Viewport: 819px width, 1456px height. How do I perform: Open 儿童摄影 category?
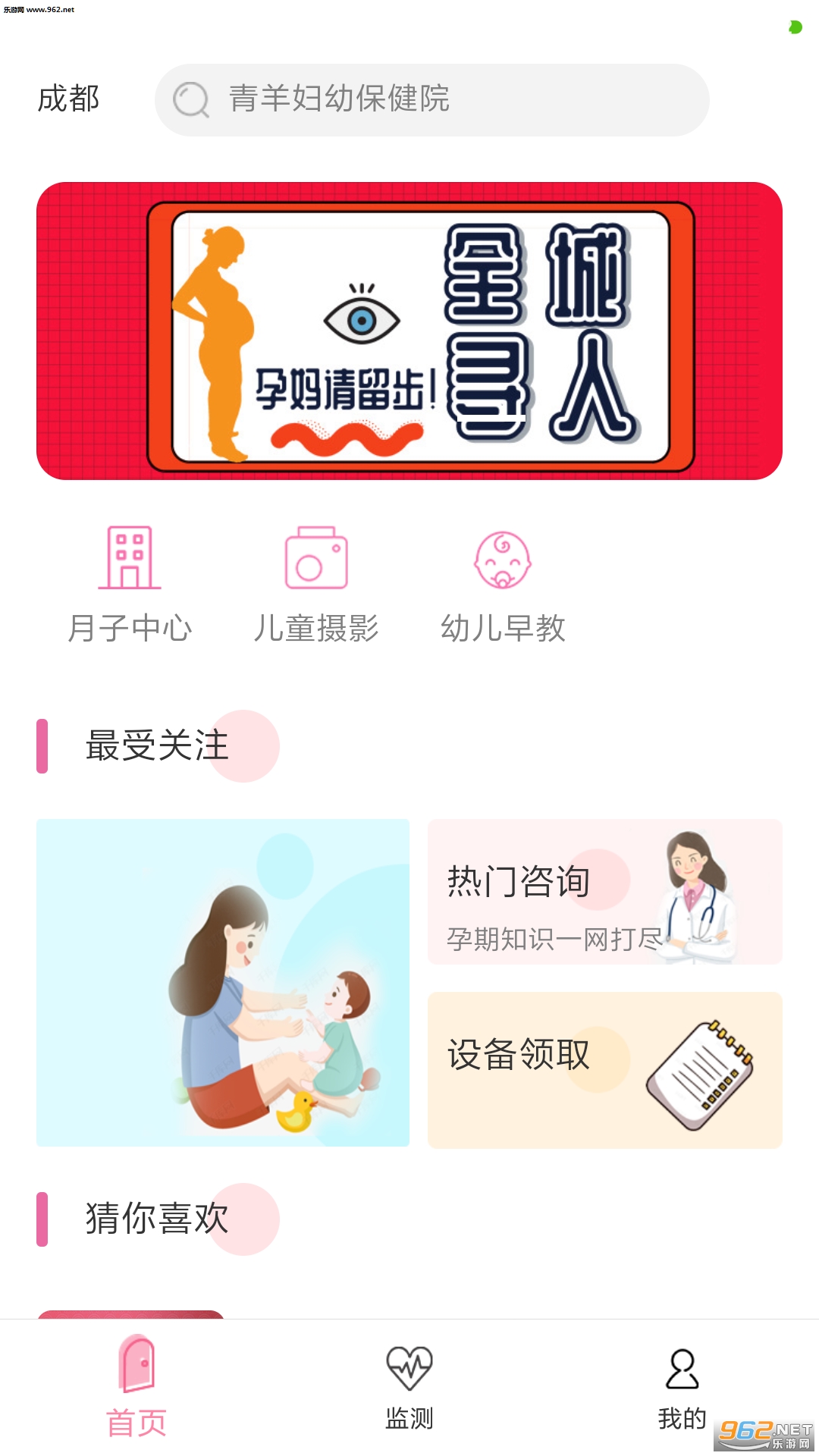tap(315, 584)
